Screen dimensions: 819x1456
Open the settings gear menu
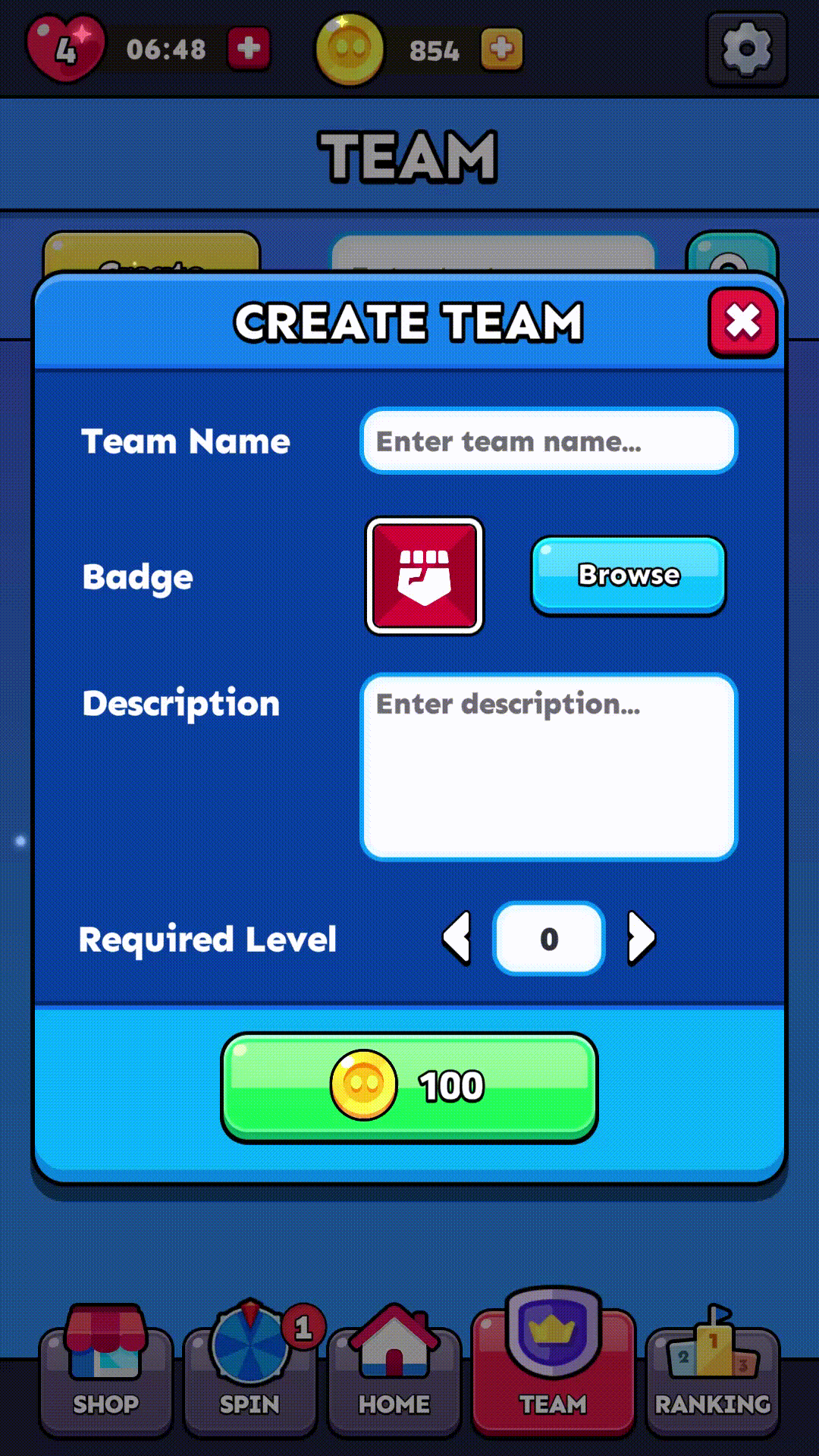click(x=746, y=48)
